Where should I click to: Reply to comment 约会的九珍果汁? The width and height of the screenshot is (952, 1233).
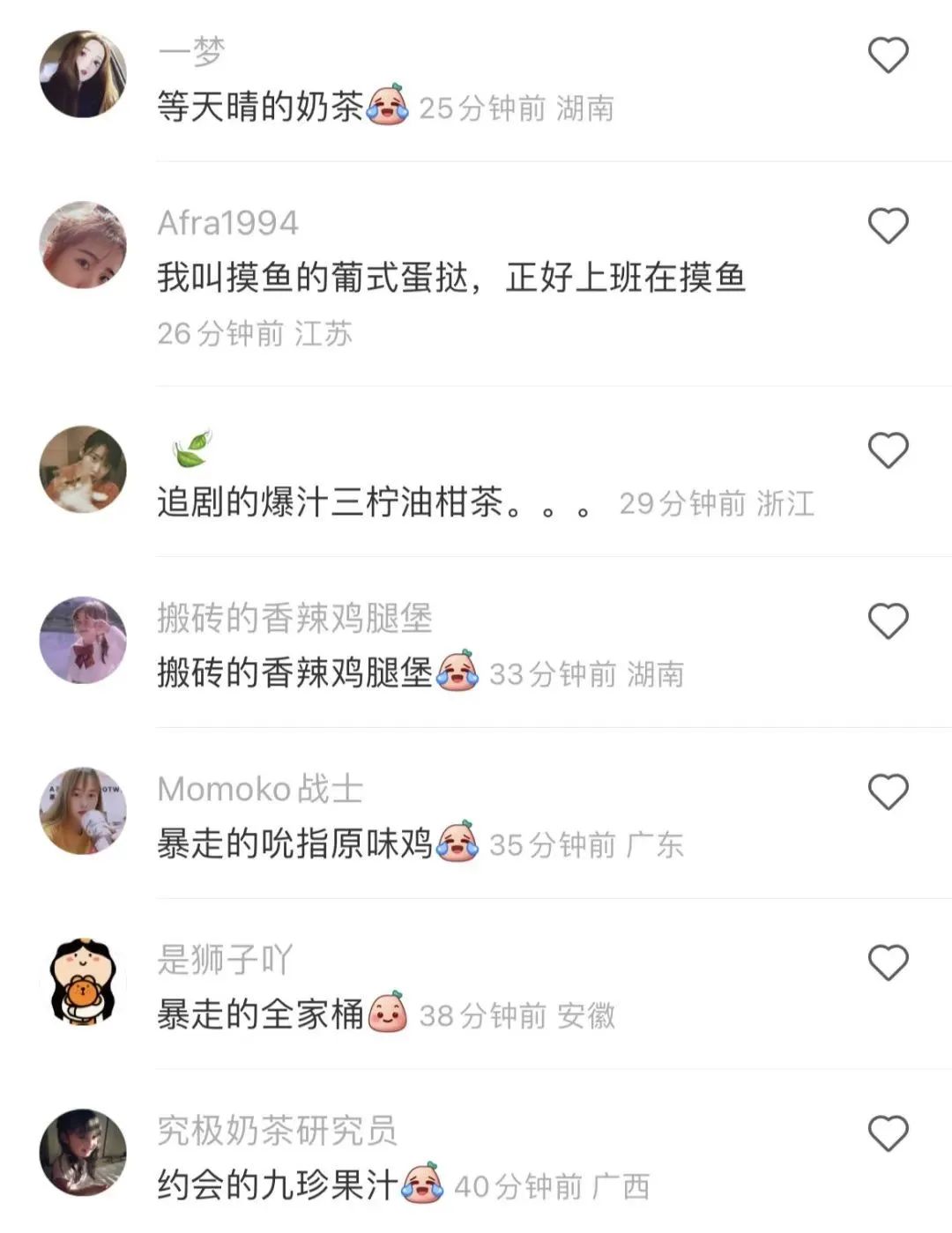tap(278, 1185)
